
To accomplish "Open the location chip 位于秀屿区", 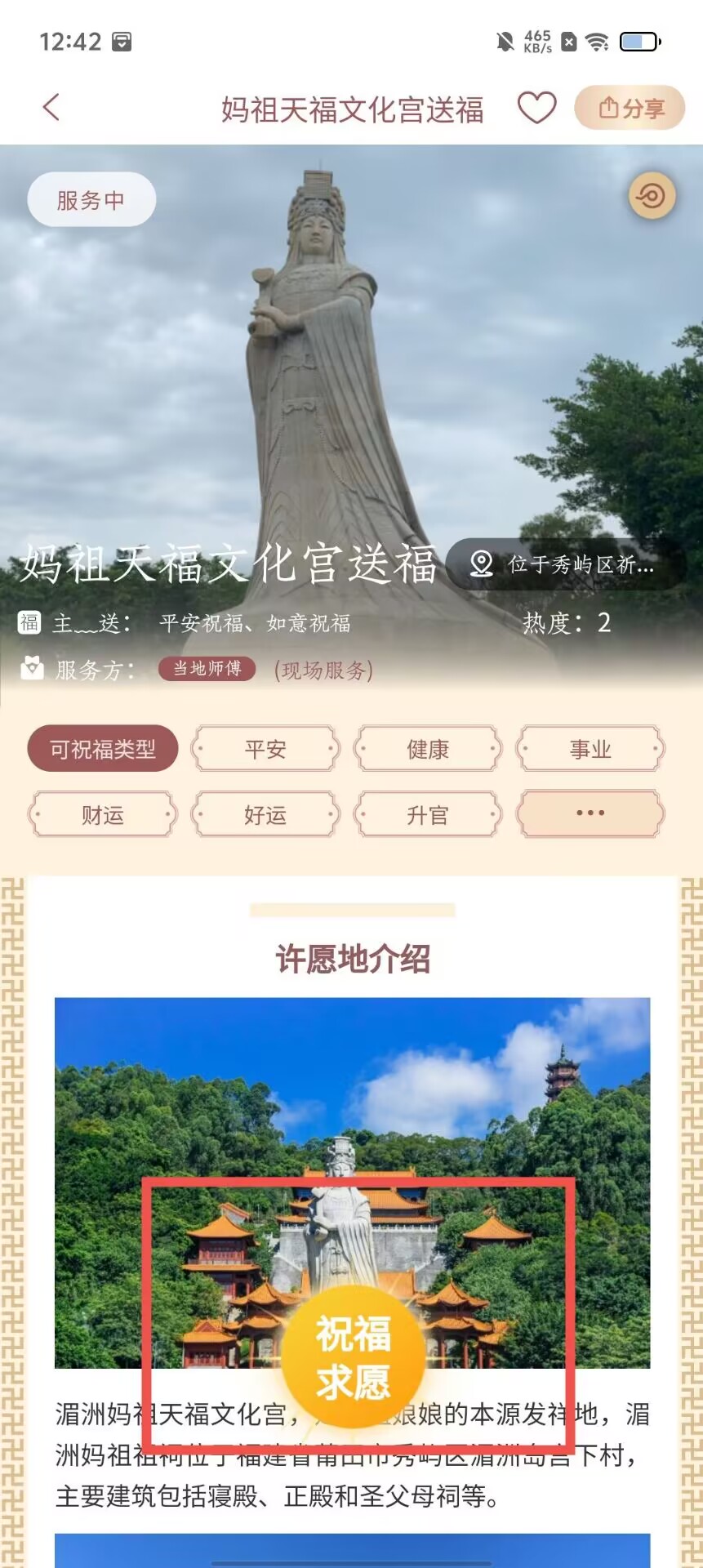I will pyautogui.click(x=565, y=564).
